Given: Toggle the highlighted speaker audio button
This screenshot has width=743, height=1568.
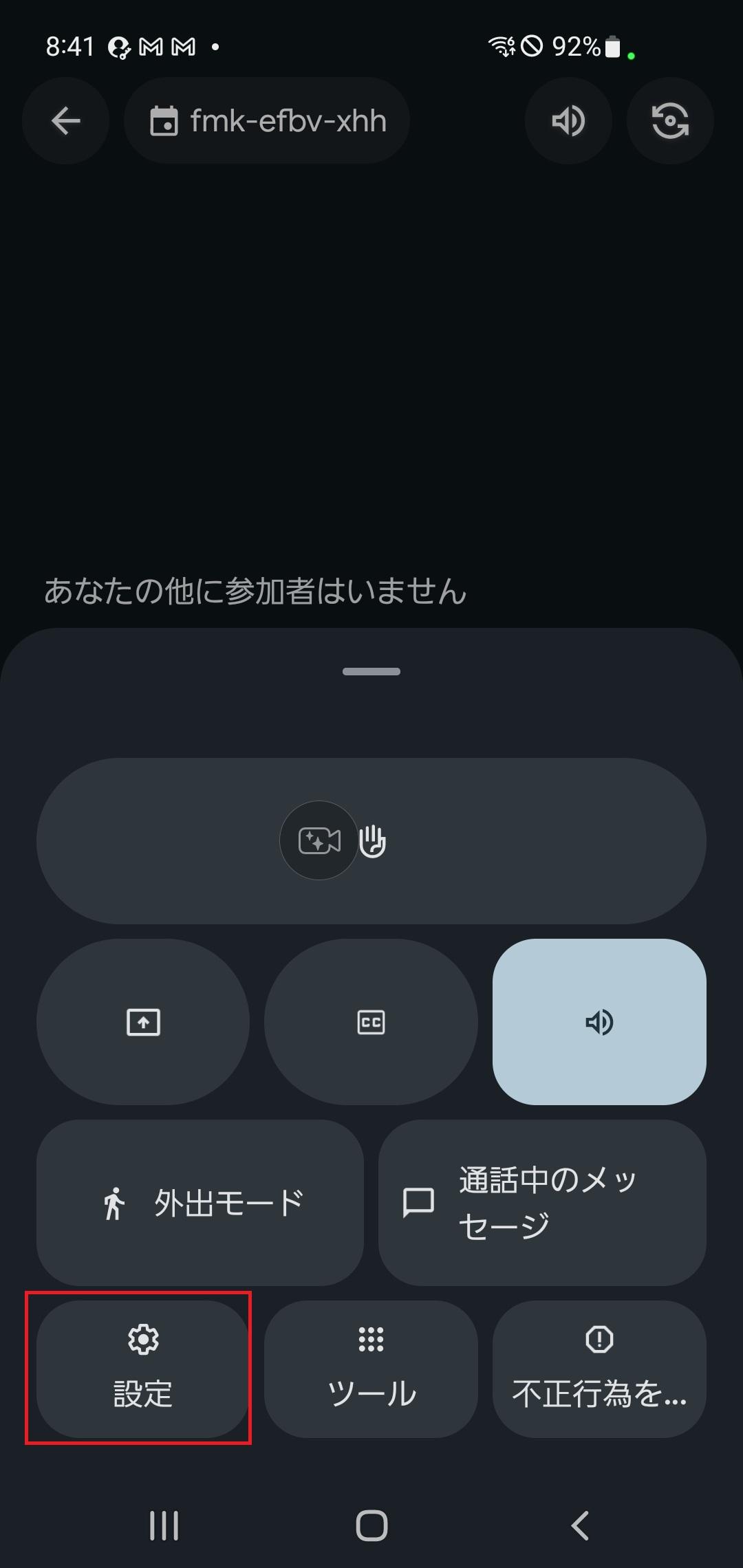Looking at the screenshot, I should [x=599, y=1022].
